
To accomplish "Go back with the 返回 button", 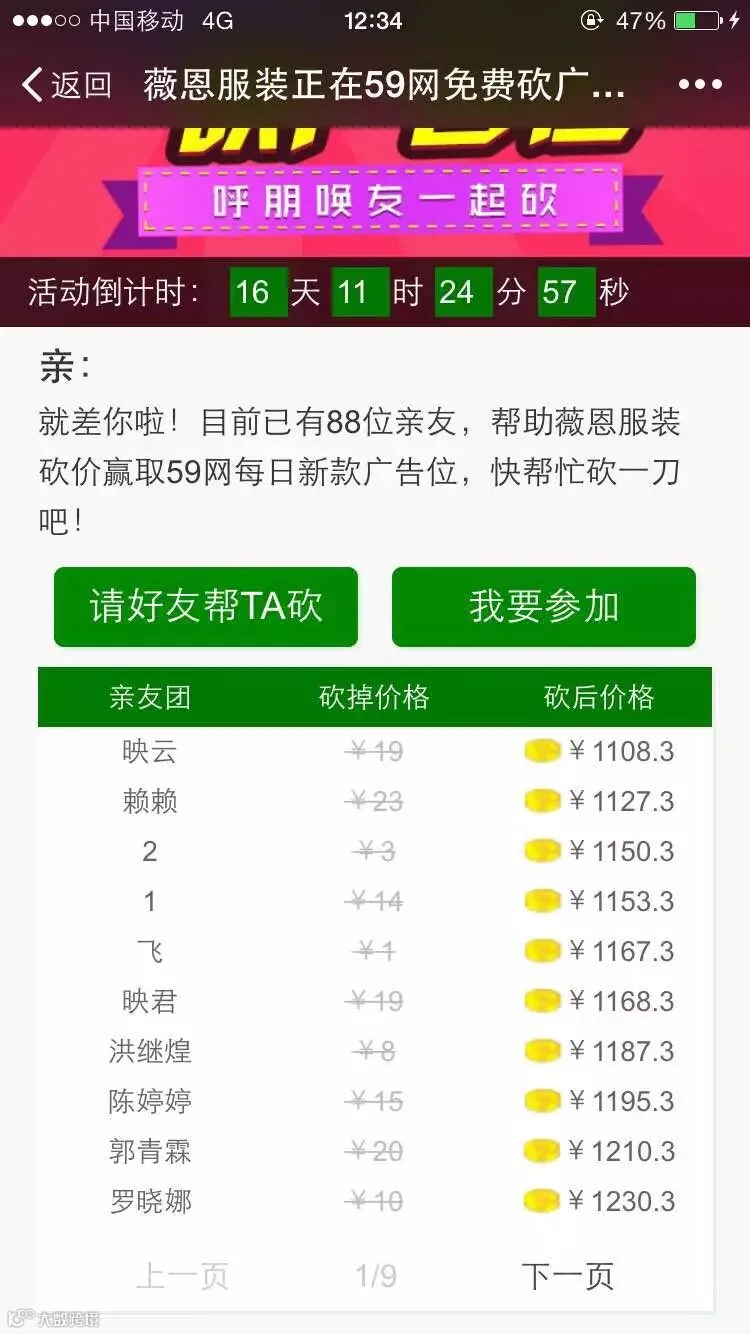I will [67, 85].
